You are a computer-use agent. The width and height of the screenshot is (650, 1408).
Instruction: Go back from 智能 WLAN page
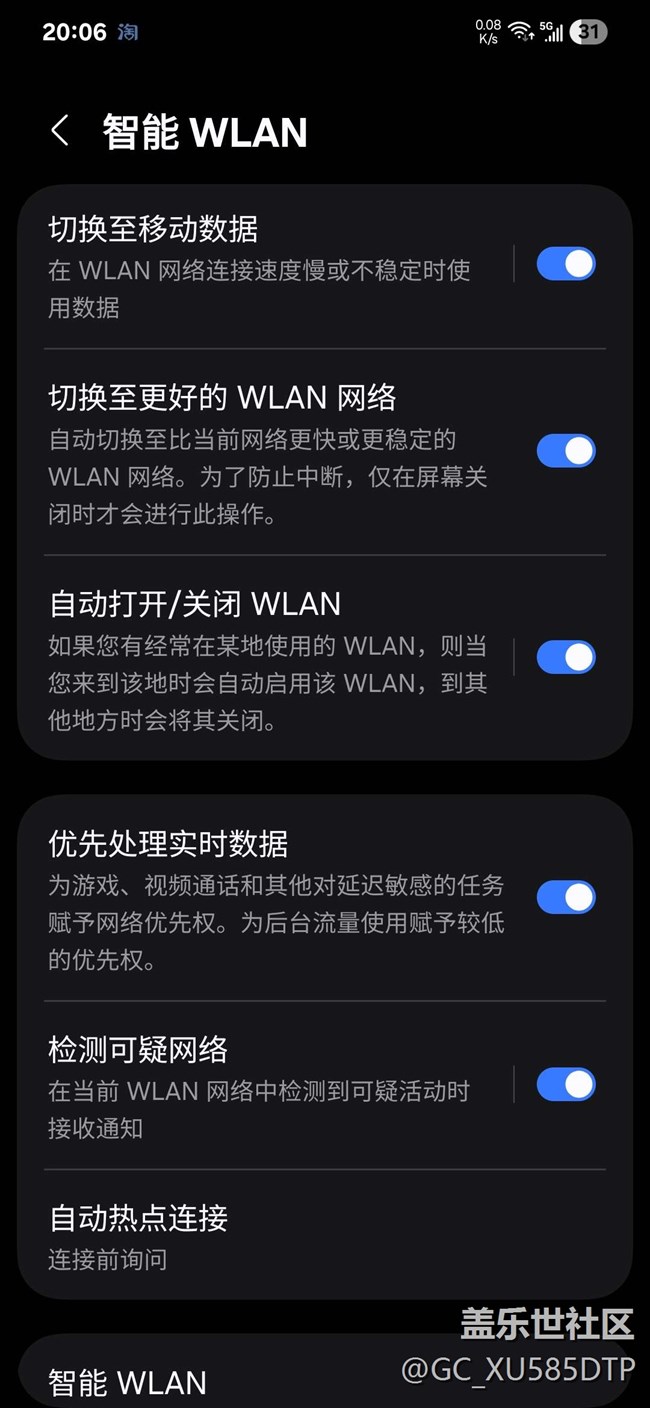(x=60, y=131)
